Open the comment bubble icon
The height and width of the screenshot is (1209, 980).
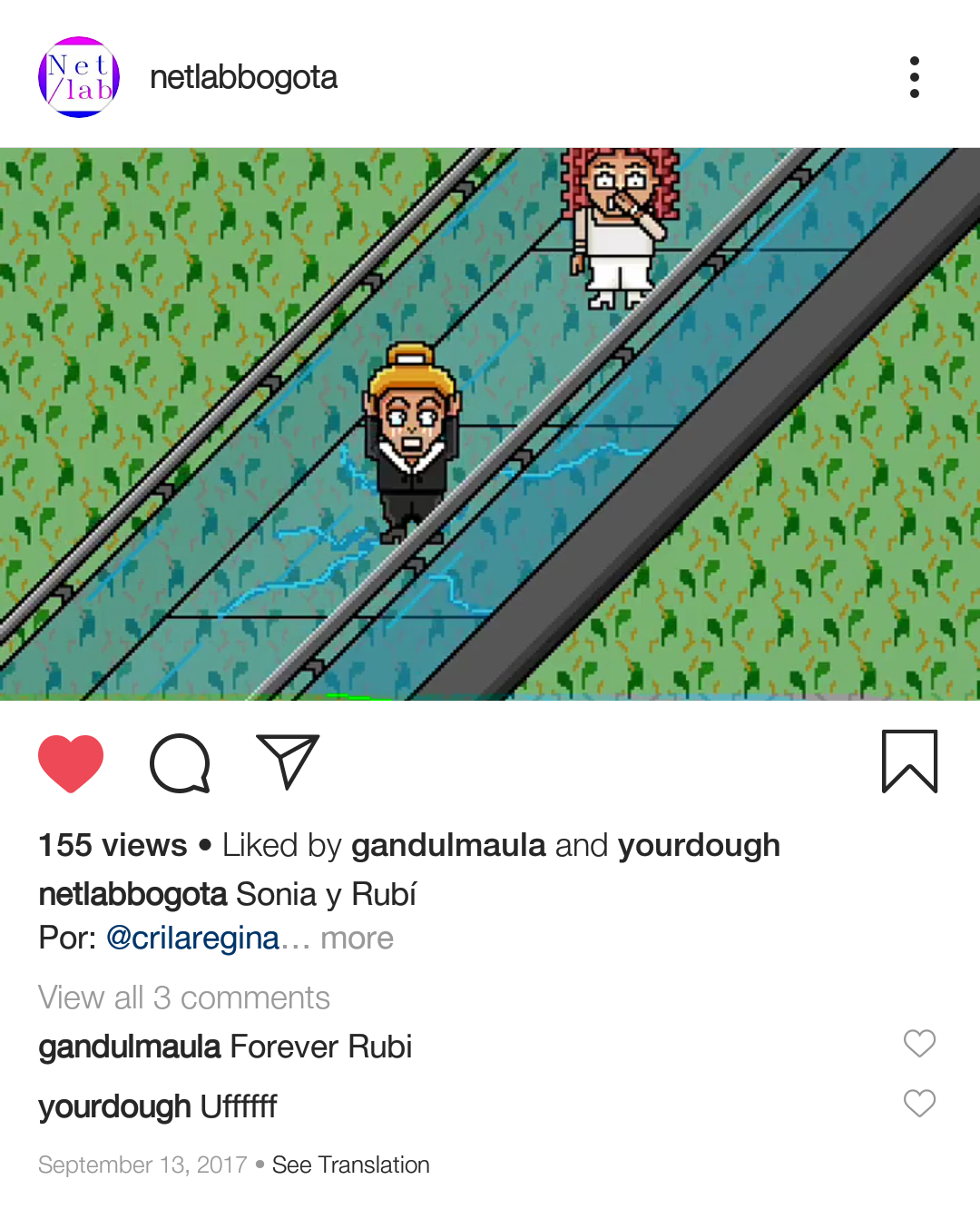coord(180,762)
